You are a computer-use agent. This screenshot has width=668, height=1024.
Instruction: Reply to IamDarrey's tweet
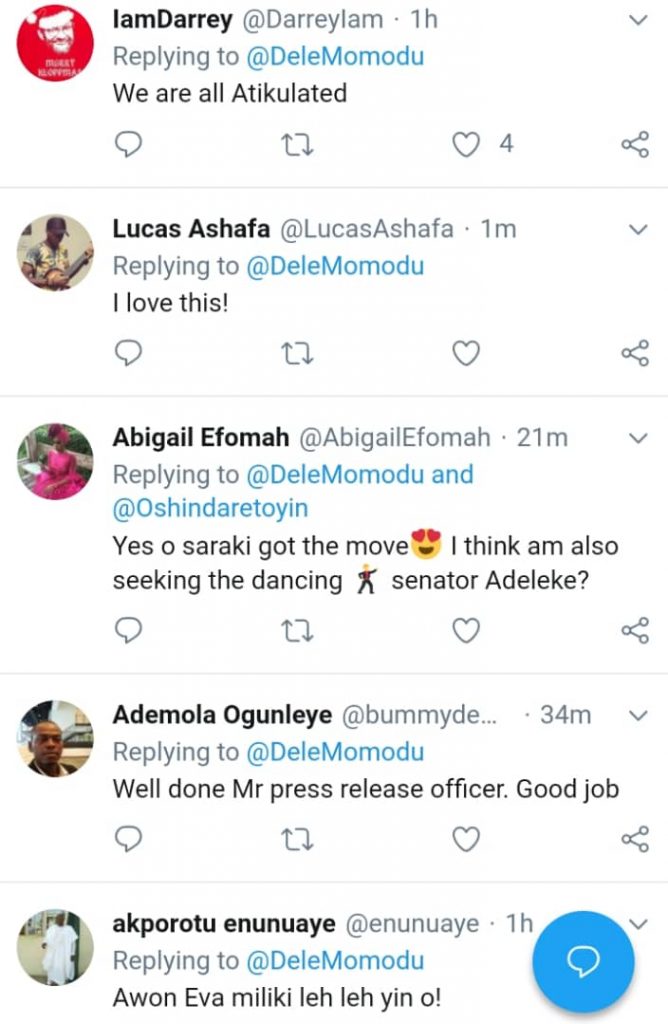coord(129,145)
